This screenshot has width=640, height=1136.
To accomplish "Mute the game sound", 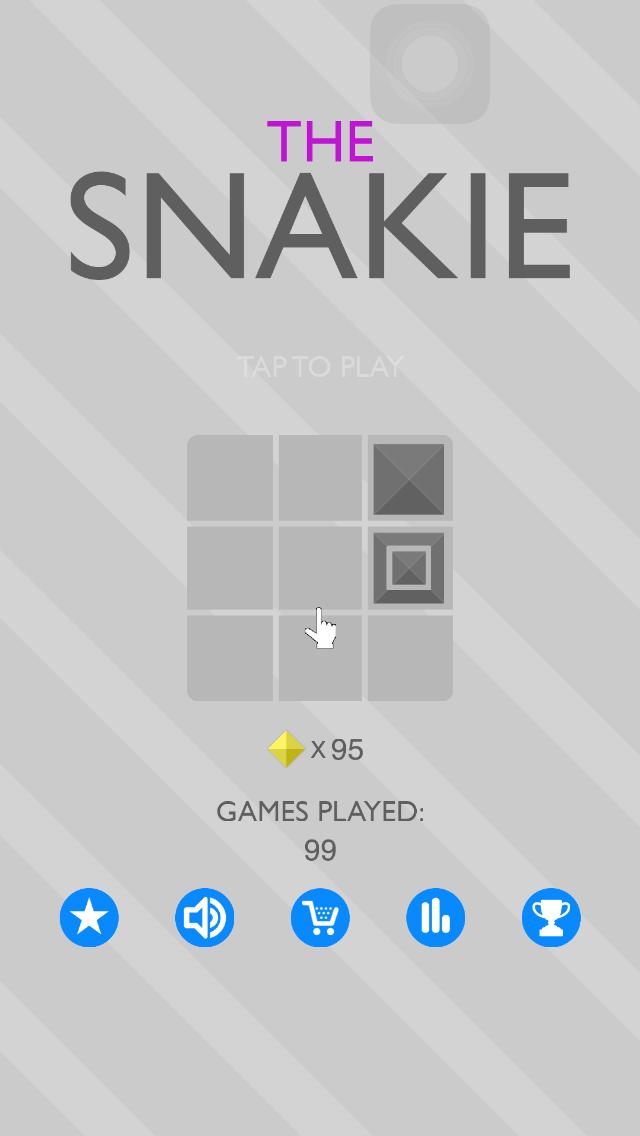I will coord(205,917).
